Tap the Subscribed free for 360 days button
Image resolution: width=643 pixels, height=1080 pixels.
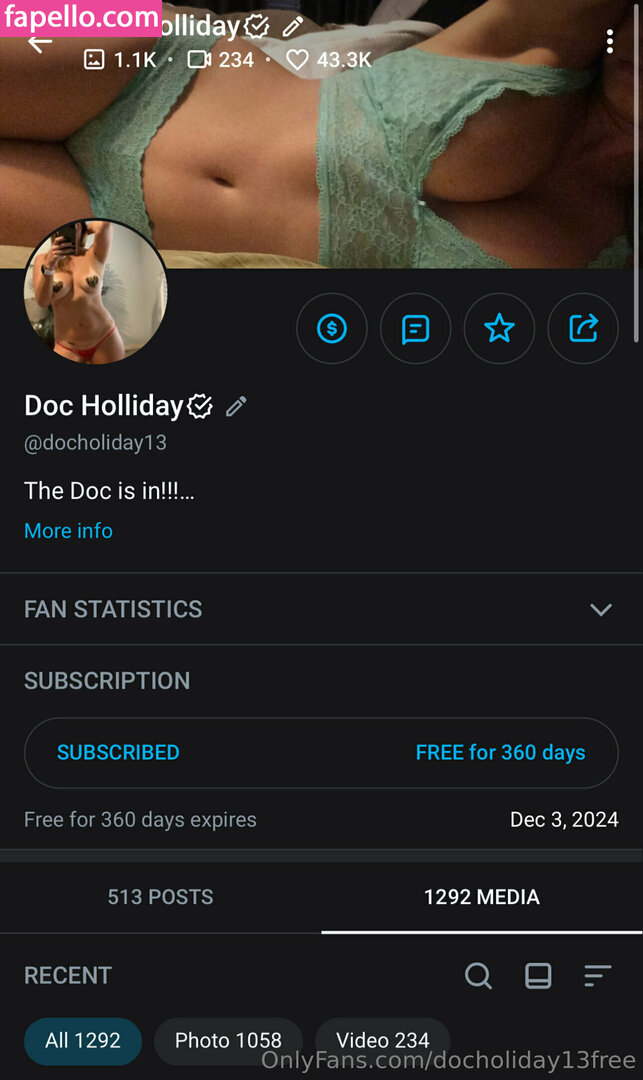pyautogui.click(x=321, y=753)
